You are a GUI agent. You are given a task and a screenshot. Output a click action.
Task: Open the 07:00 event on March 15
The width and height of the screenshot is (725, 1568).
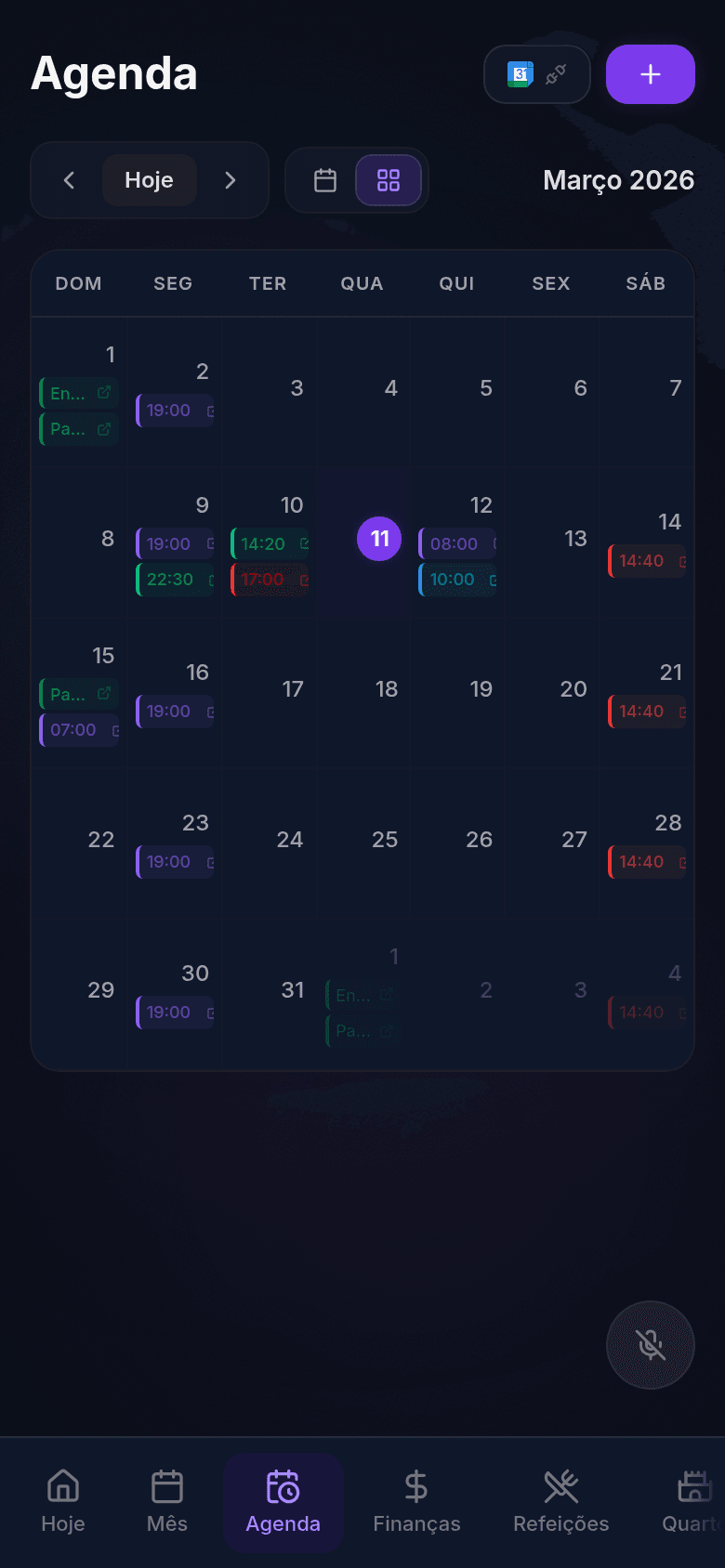click(79, 730)
